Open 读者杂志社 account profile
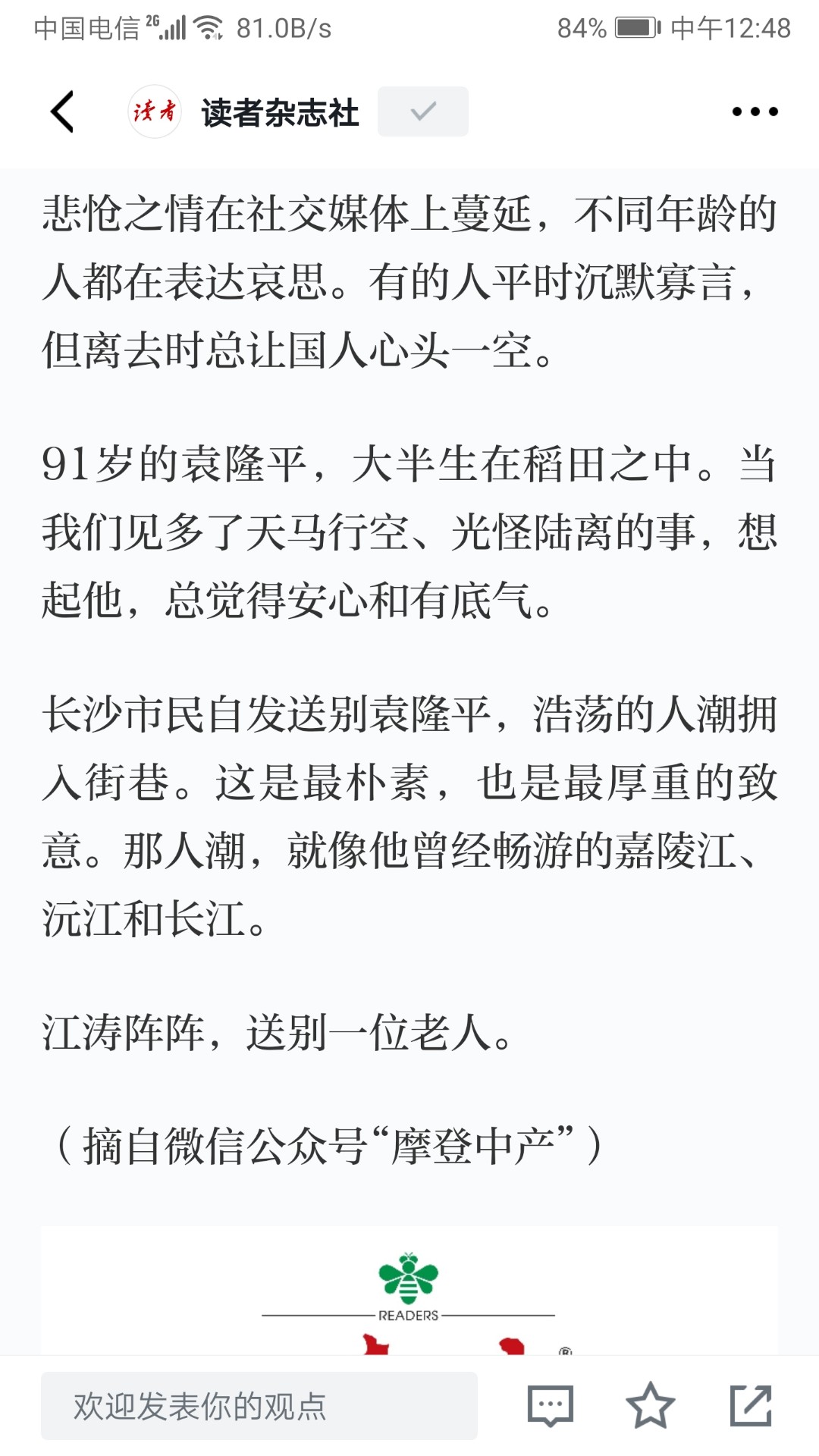 (x=244, y=112)
